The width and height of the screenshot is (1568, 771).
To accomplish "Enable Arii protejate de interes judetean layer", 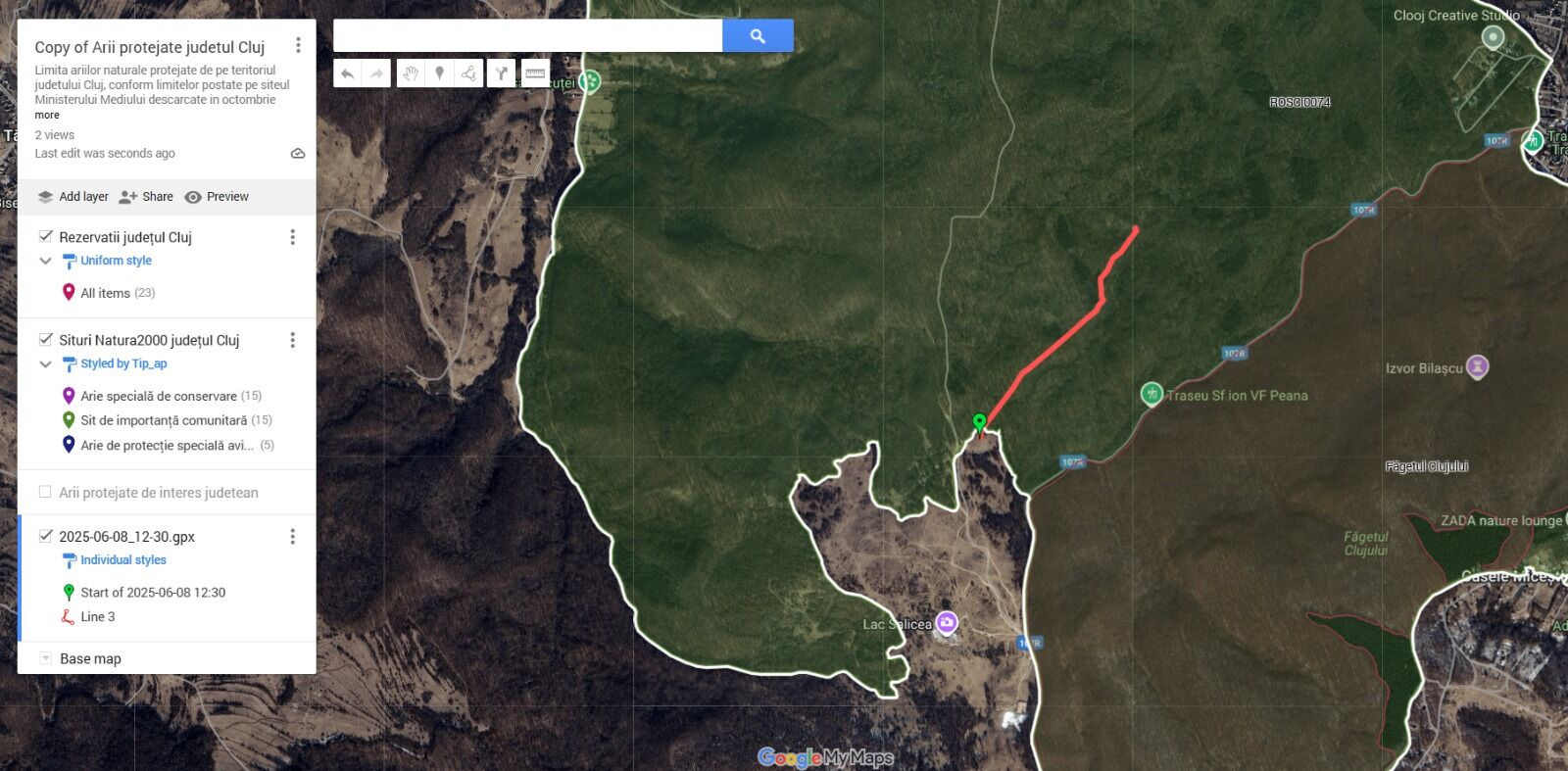I will point(45,492).
